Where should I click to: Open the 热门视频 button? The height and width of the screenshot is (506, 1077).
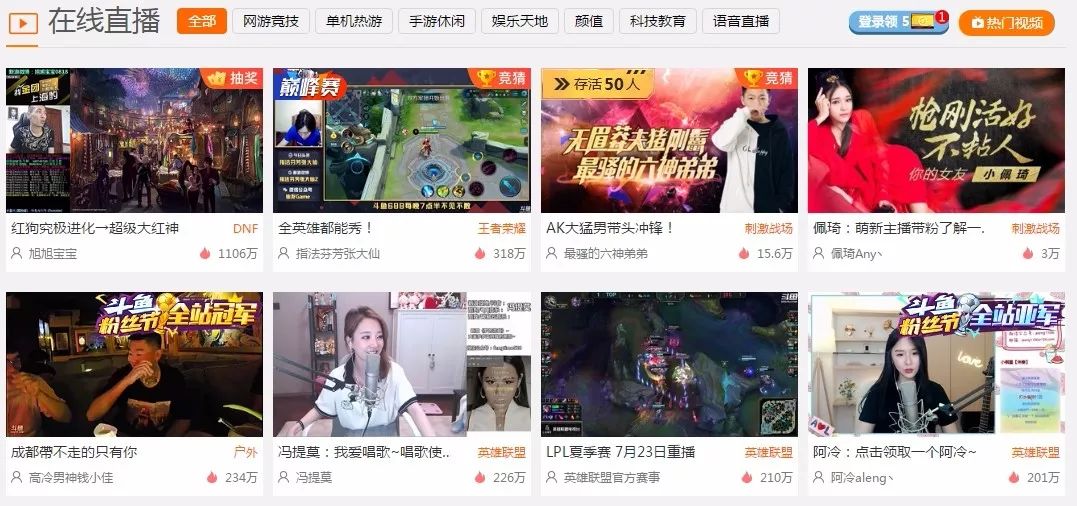[x=1006, y=22]
